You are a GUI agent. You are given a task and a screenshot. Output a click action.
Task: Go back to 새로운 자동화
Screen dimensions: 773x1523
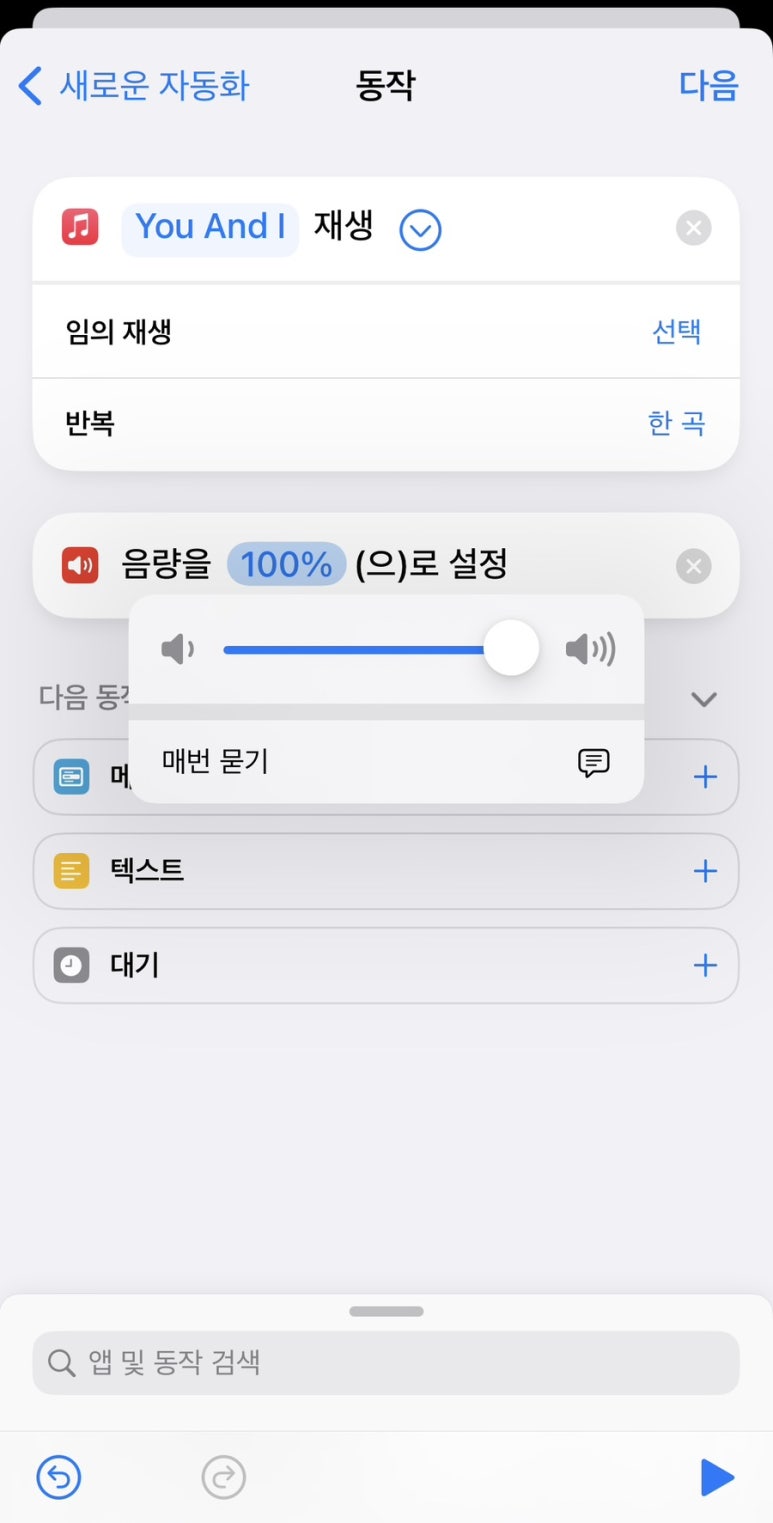pyautogui.click(x=134, y=86)
